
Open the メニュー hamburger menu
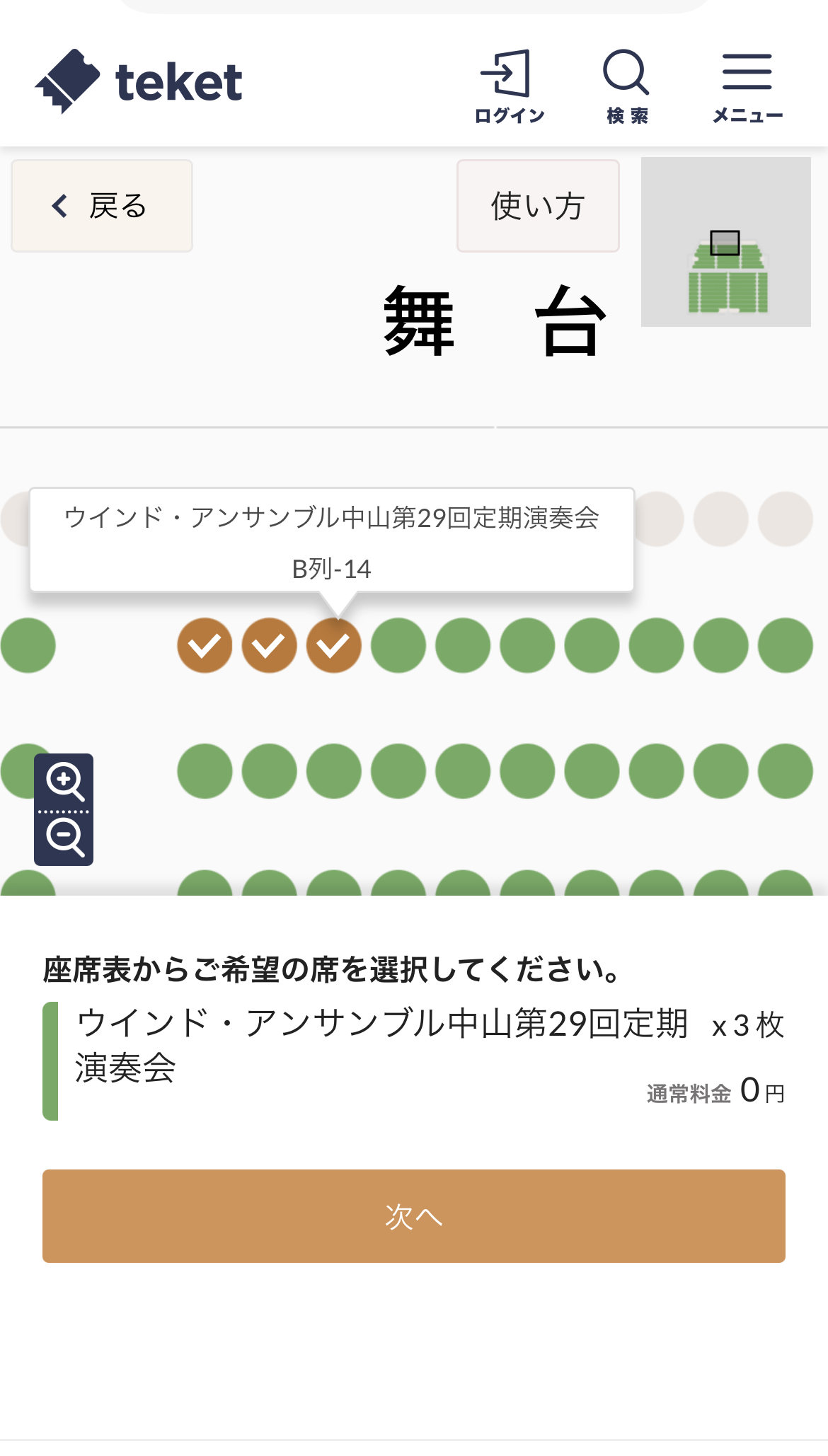pos(747,86)
